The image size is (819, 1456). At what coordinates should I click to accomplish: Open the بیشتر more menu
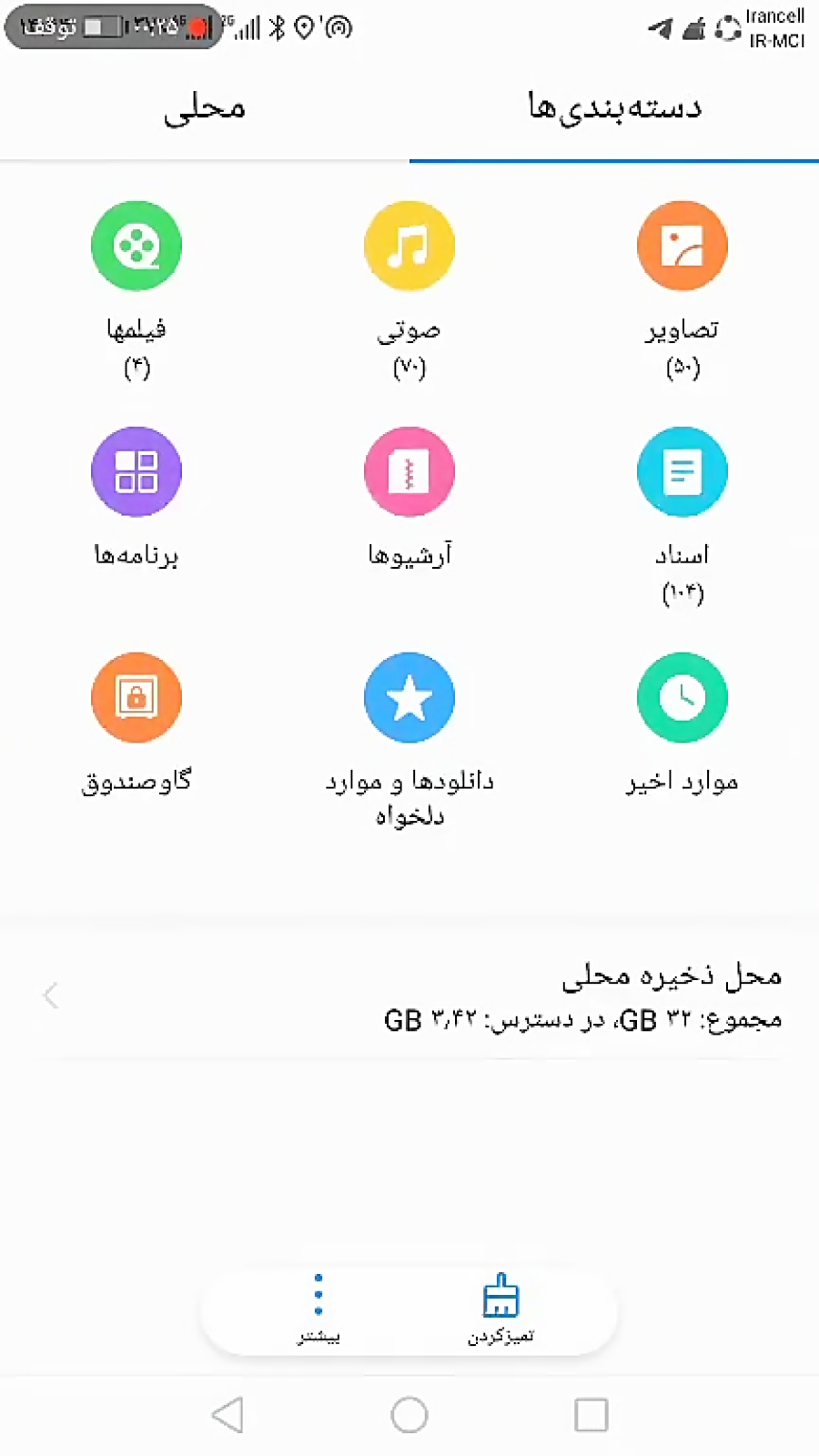pos(318,1309)
